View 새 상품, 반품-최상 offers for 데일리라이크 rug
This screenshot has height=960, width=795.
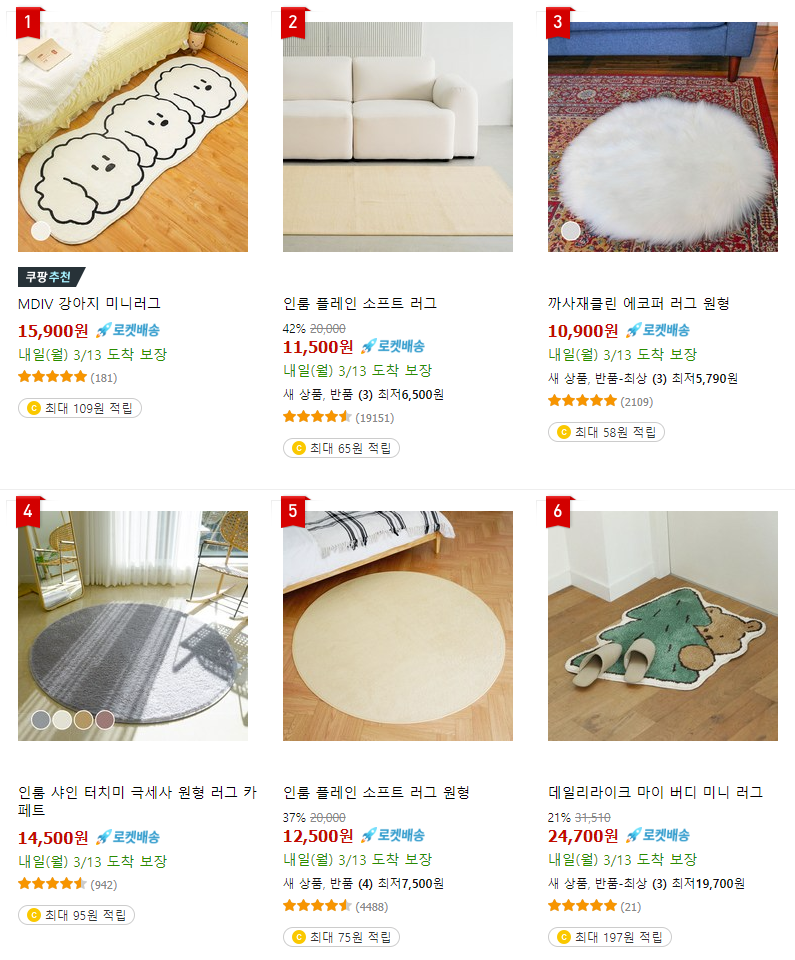tap(646, 883)
